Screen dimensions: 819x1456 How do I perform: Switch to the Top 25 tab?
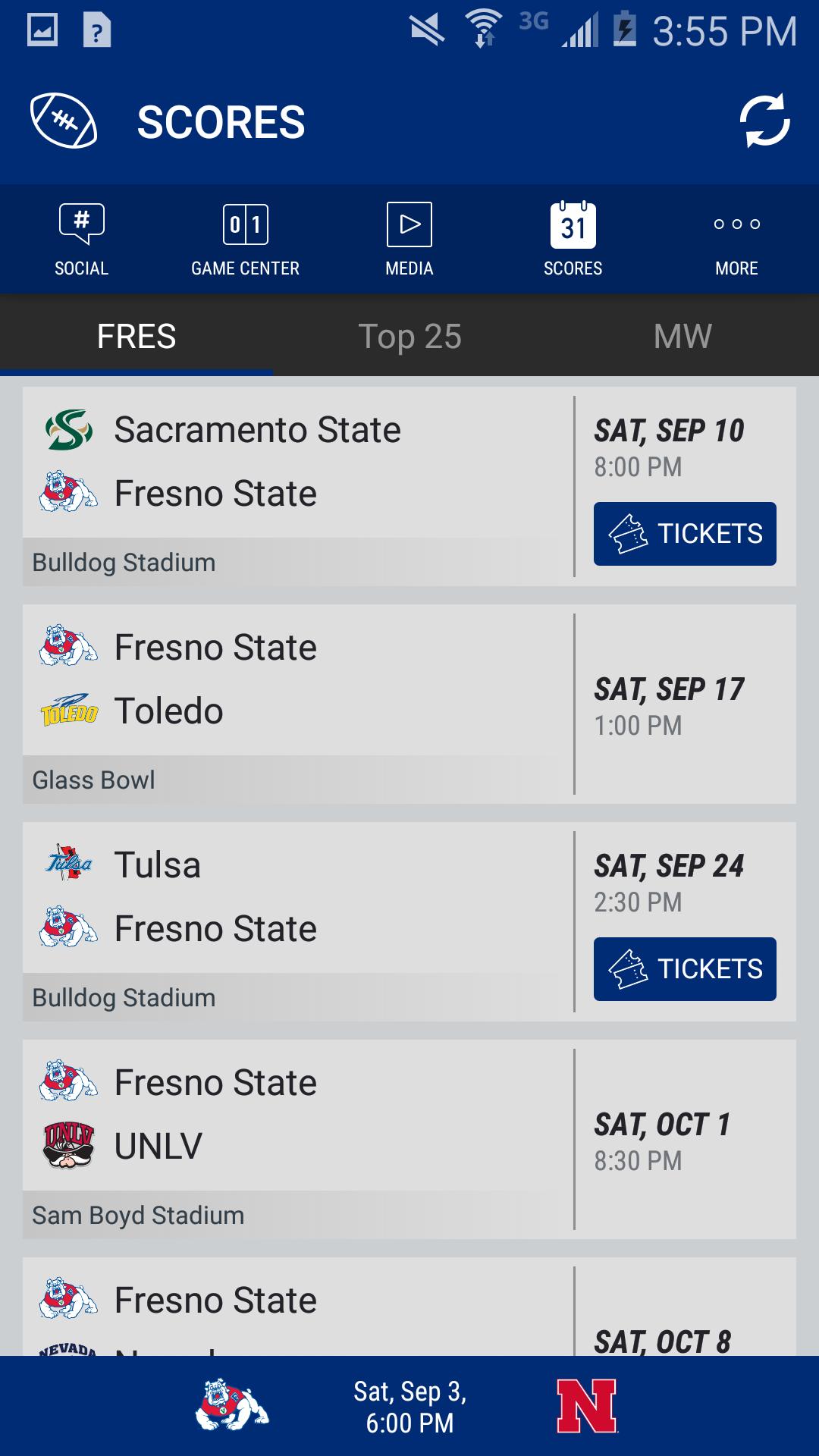pyautogui.click(x=409, y=337)
